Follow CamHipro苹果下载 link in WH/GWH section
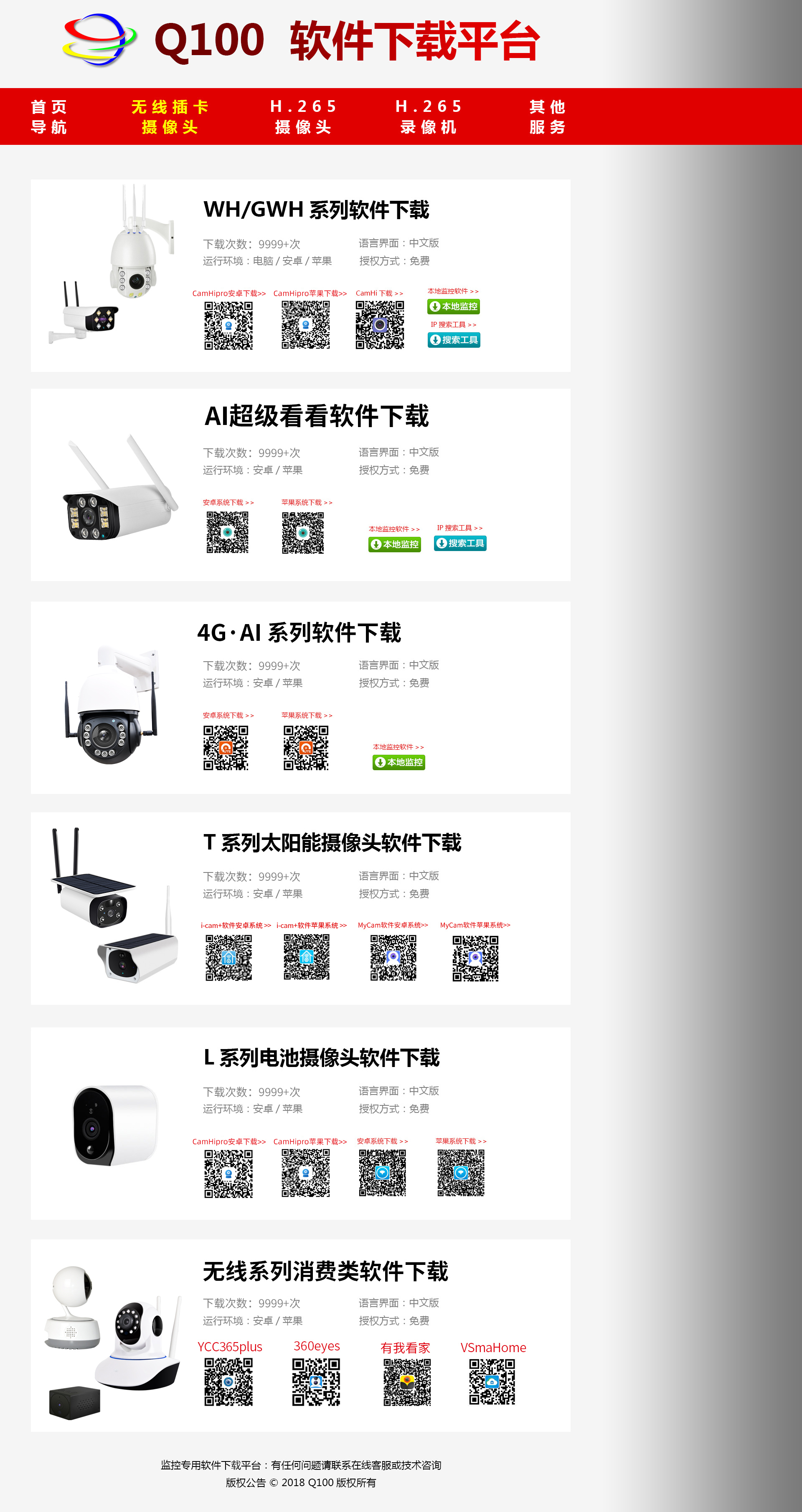The width and height of the screenshot is (802, 1512). click(x=310, y=293)
